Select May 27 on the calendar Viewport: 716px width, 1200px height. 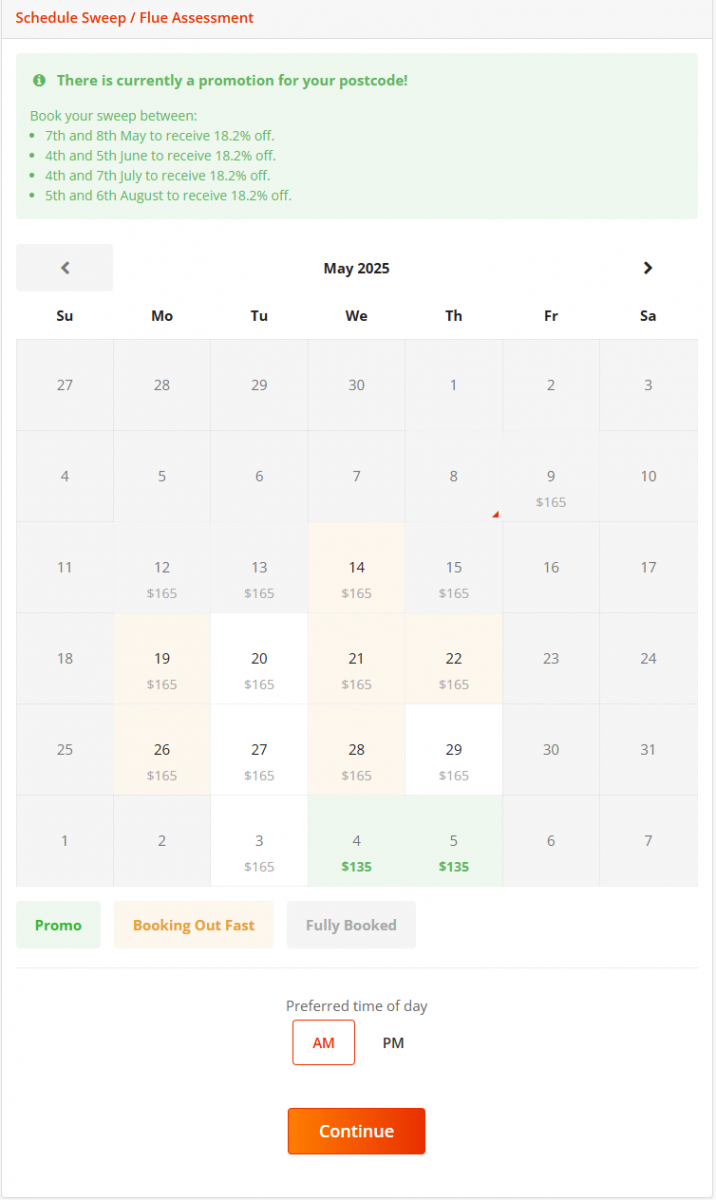259,750
